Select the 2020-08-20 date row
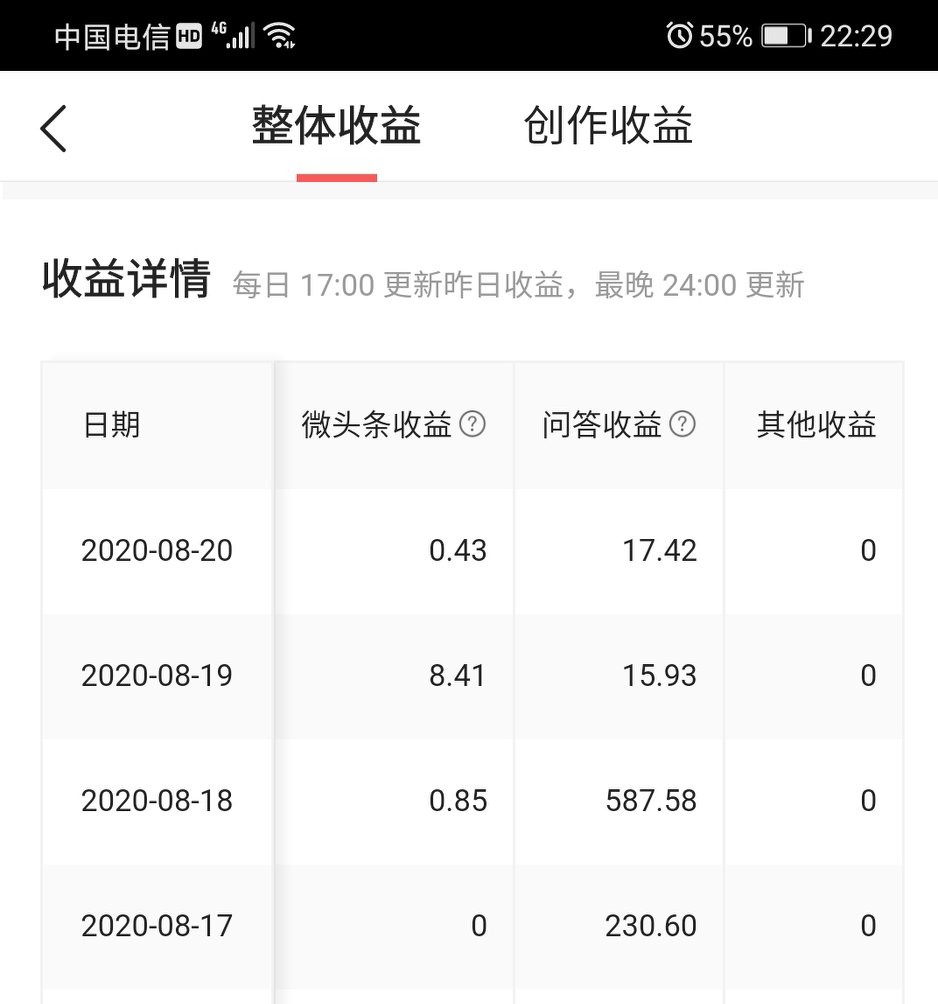This screenshot has height=1004, width=938. 156,550
